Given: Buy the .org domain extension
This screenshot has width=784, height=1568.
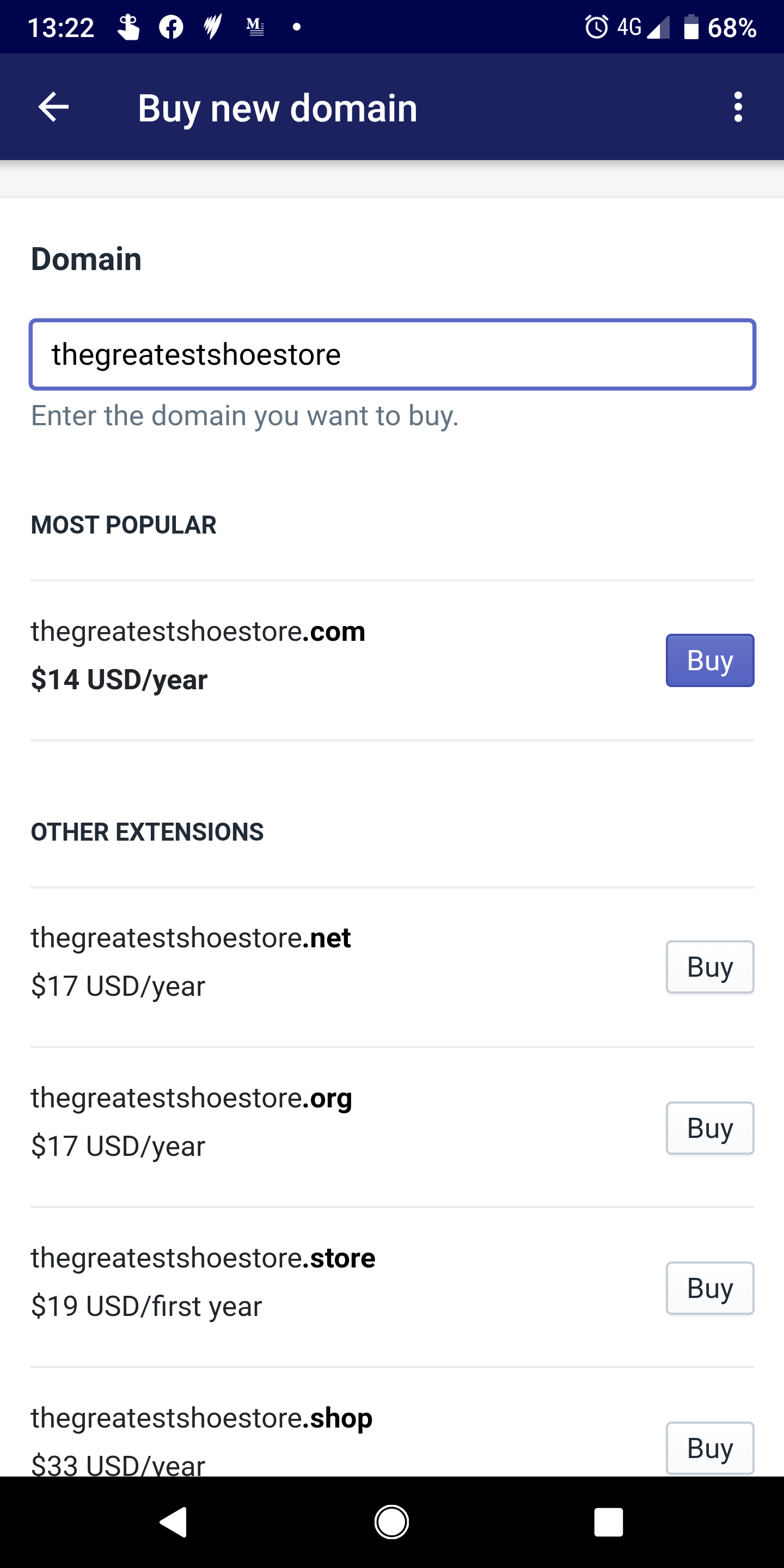Looking at the screenshot, I should (x=710, y=1128).
